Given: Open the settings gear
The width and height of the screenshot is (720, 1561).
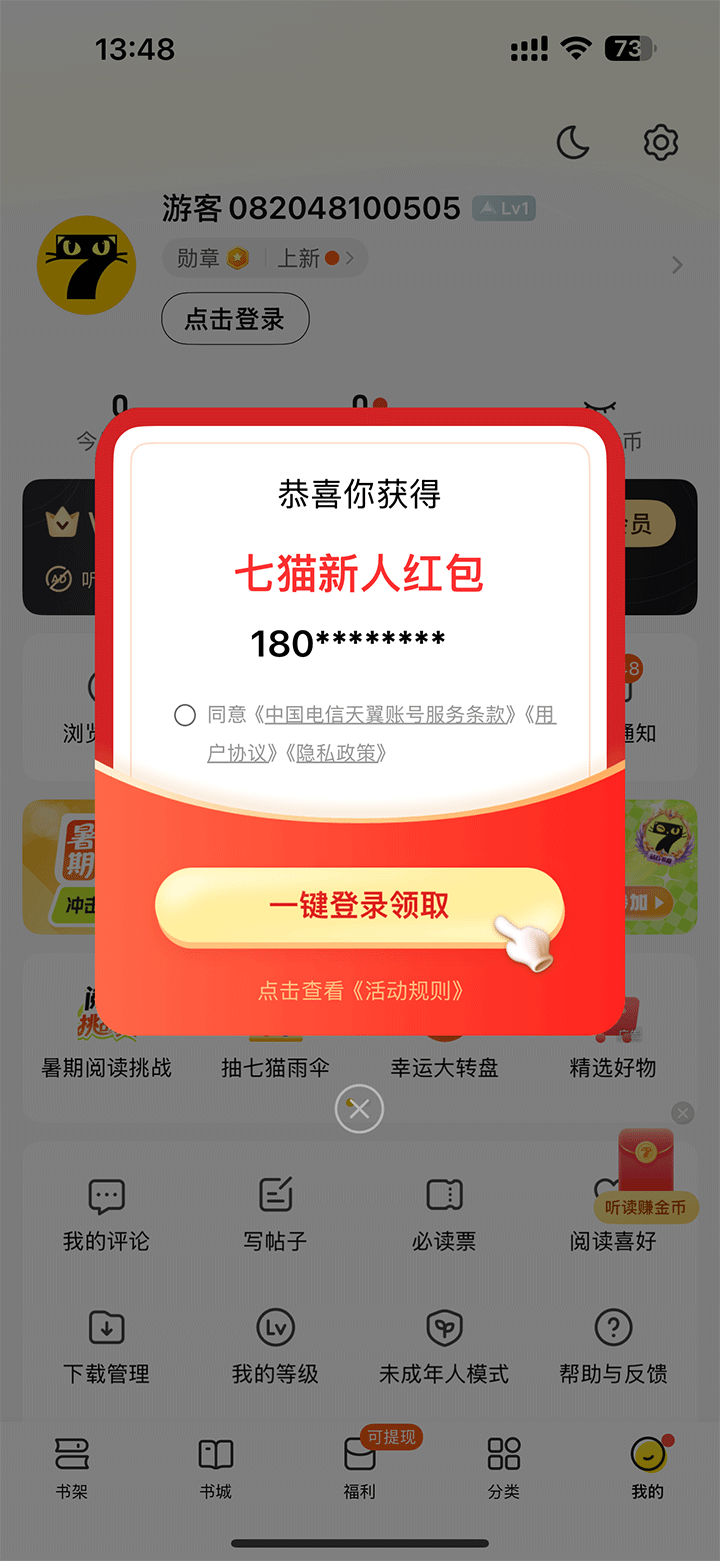Looking at the screenshot, I should 660,142.
